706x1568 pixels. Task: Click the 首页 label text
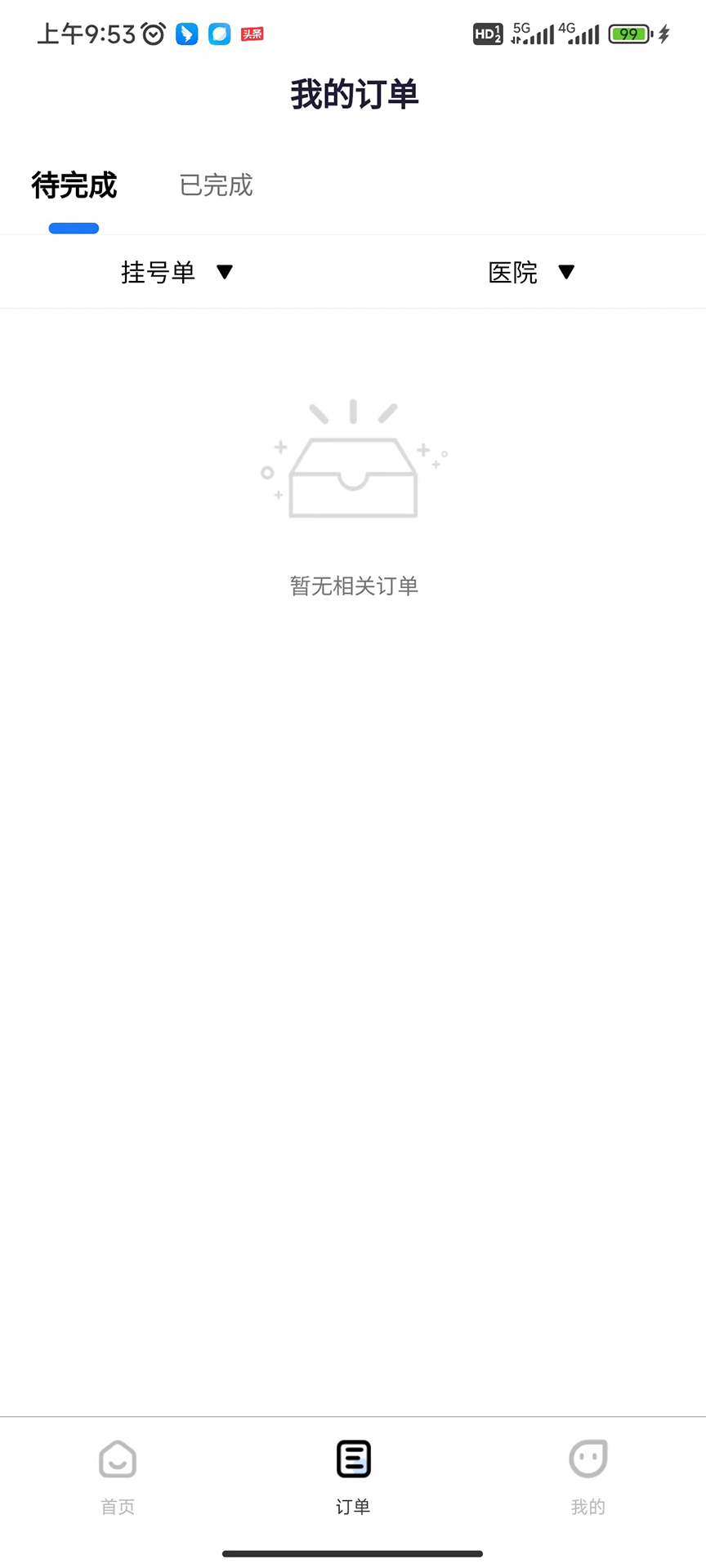point(117,1507)
